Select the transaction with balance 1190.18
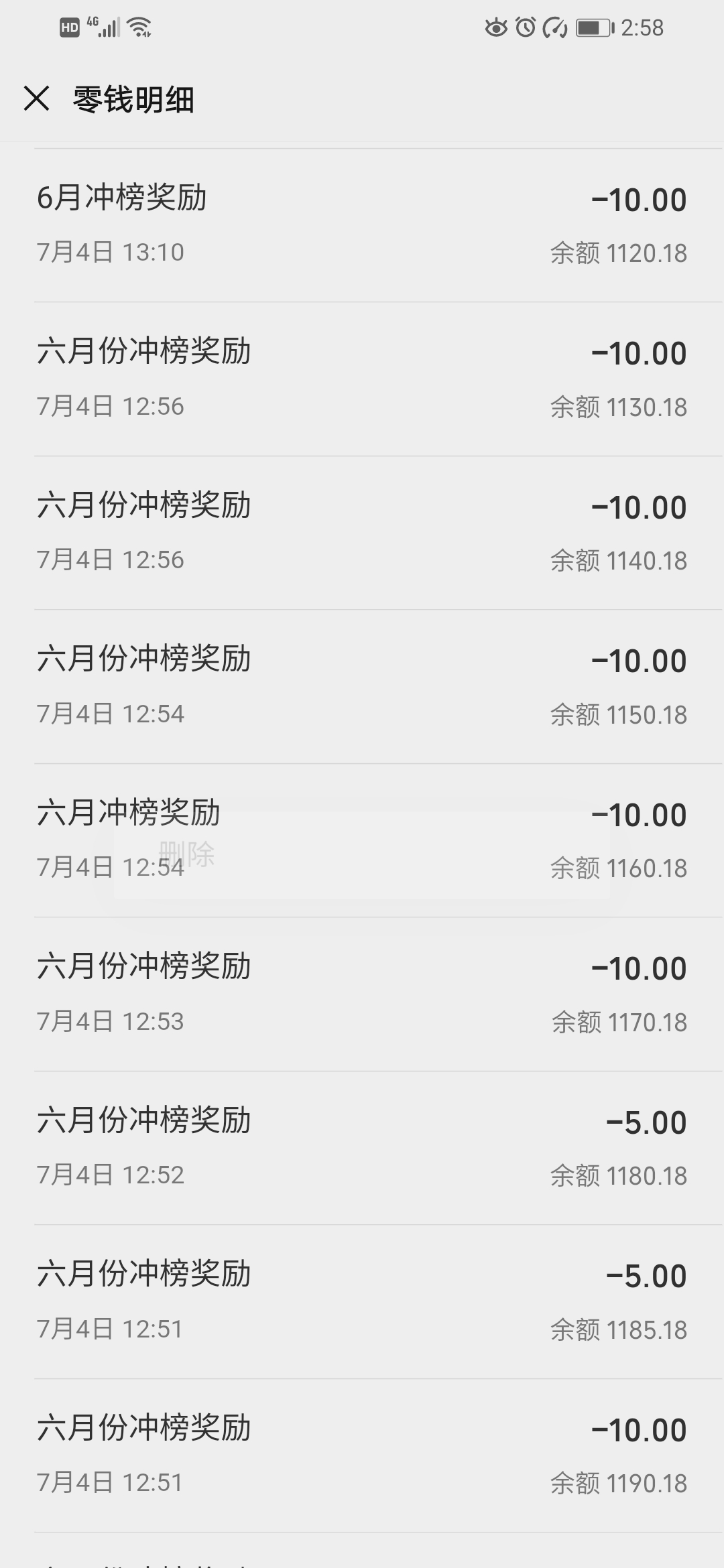This screenshot has height=1568, width=724. coord(362,1455)
